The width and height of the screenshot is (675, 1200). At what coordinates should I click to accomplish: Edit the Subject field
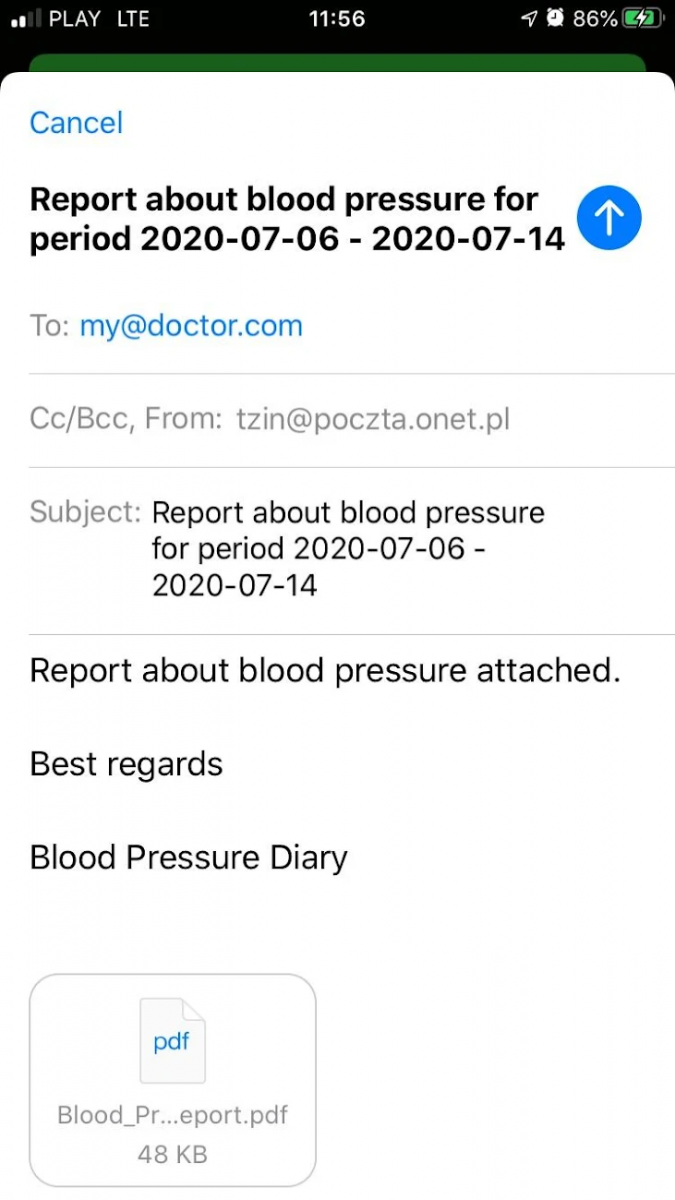tap(348, 549)
